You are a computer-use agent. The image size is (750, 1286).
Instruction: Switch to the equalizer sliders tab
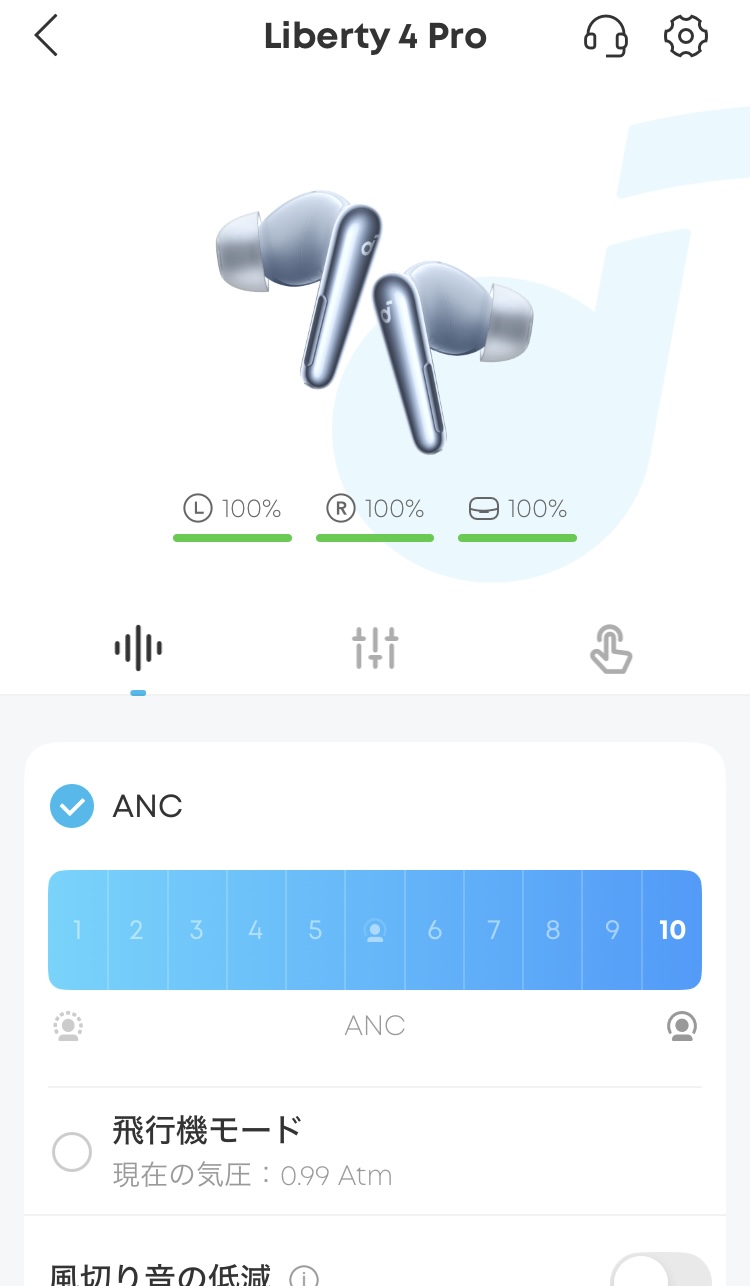pos(375,649)
